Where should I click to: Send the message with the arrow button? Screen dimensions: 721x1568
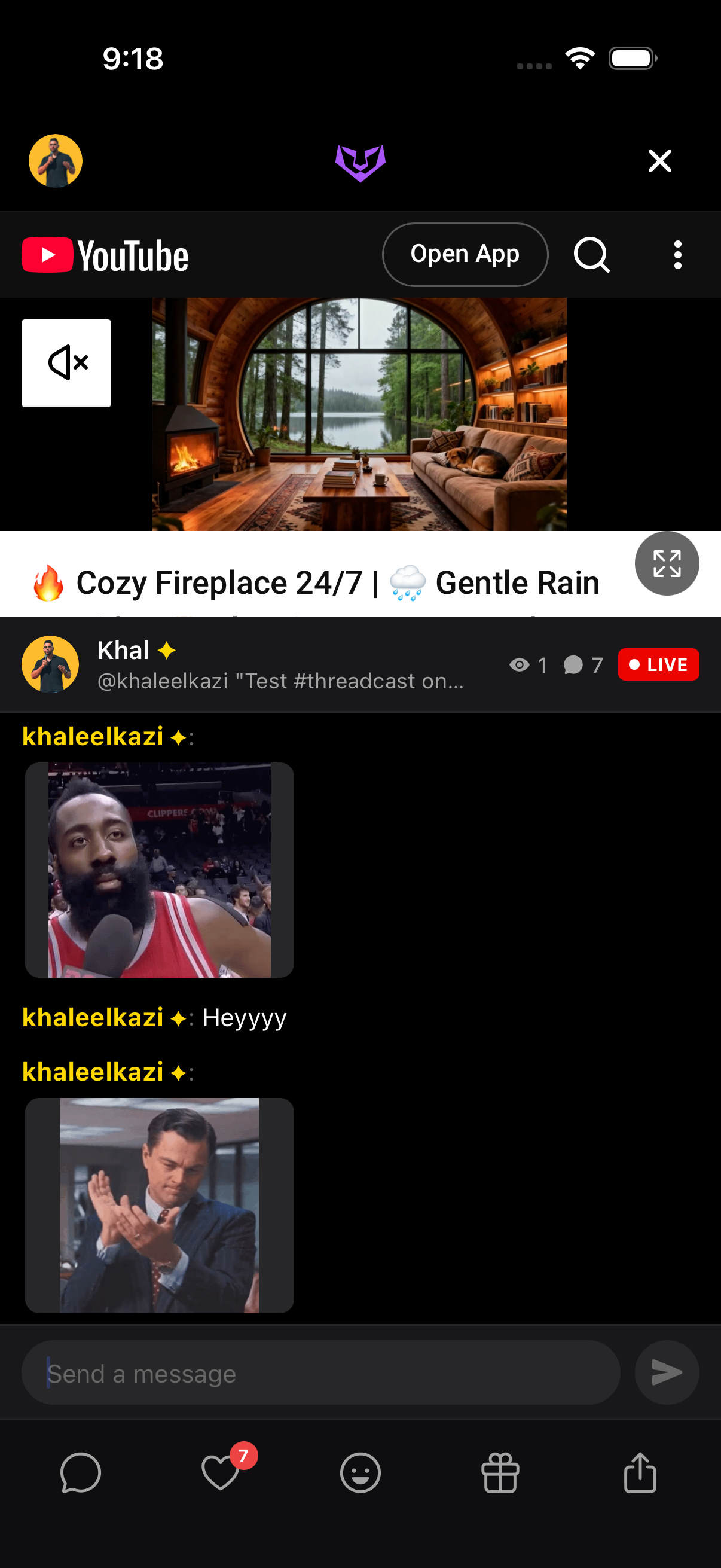click(x=666, y=1372)
